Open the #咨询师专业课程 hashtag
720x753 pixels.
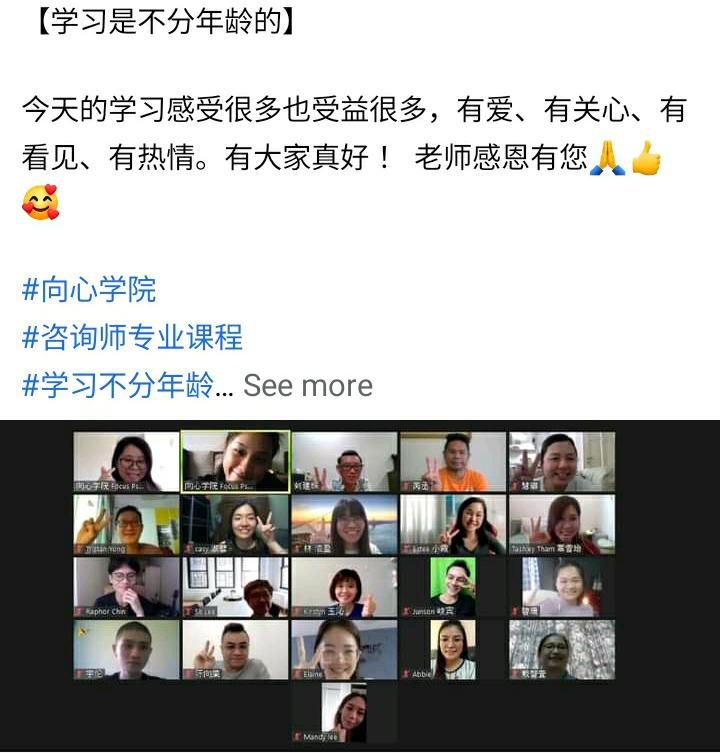(x=132, y=338)
